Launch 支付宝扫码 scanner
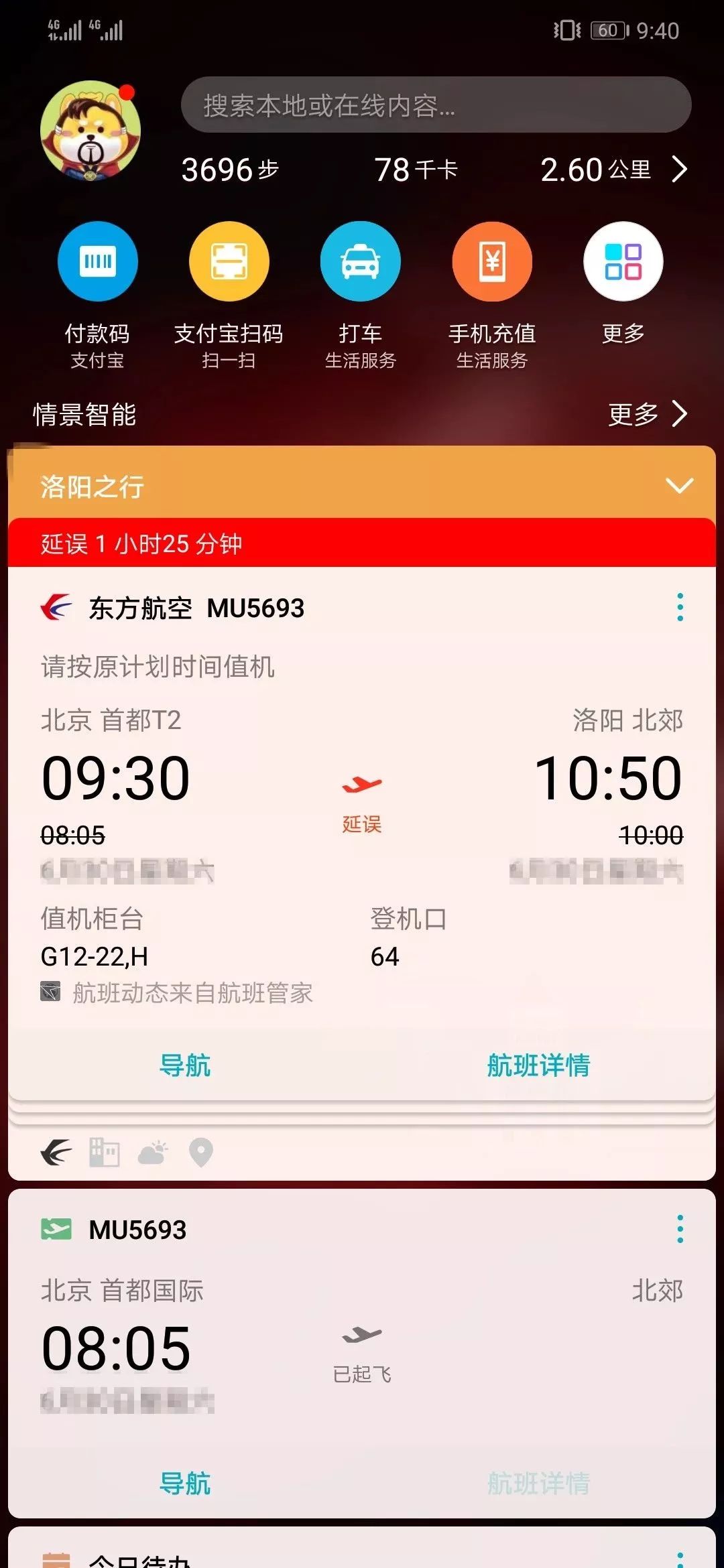724x1568 pixels. coord(229,295)
